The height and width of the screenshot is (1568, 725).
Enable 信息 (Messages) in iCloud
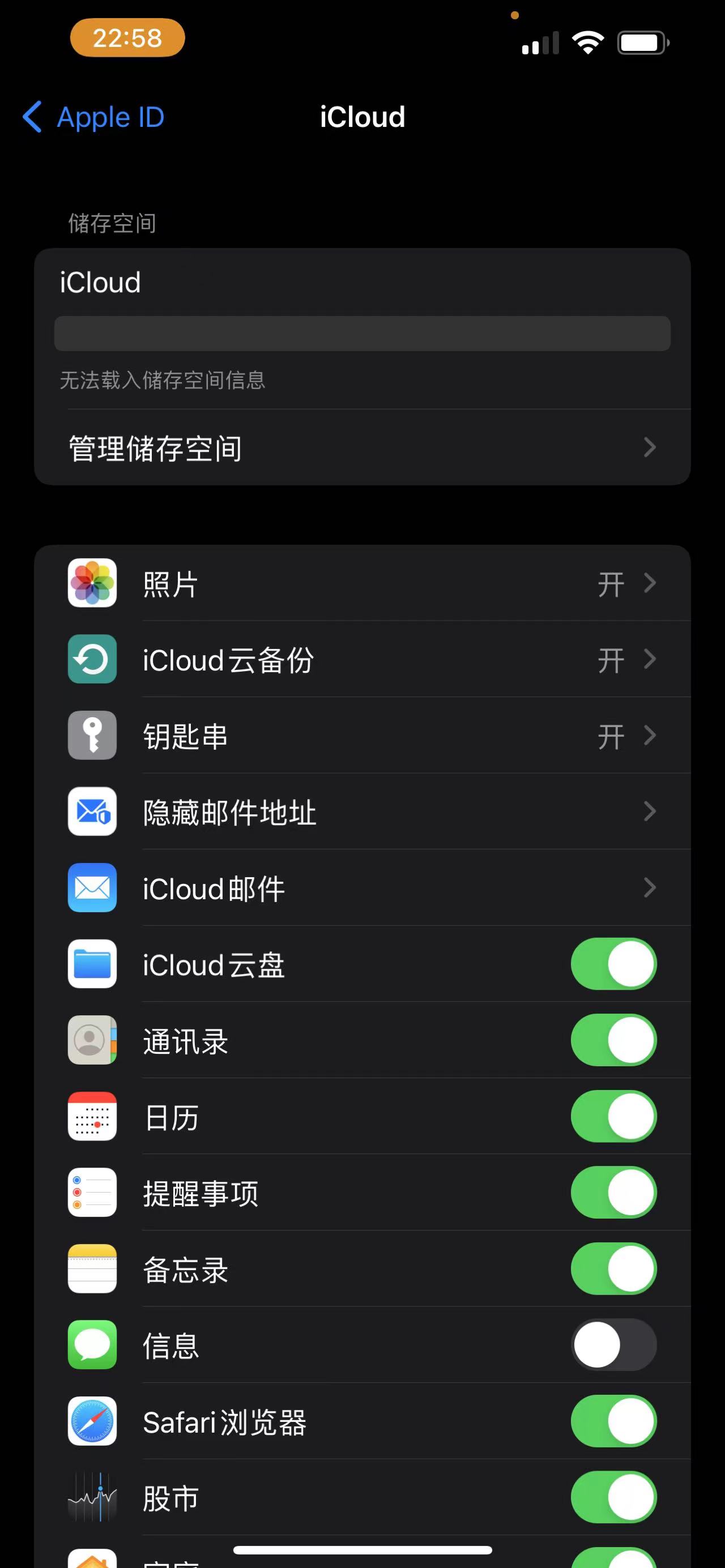613,1345
